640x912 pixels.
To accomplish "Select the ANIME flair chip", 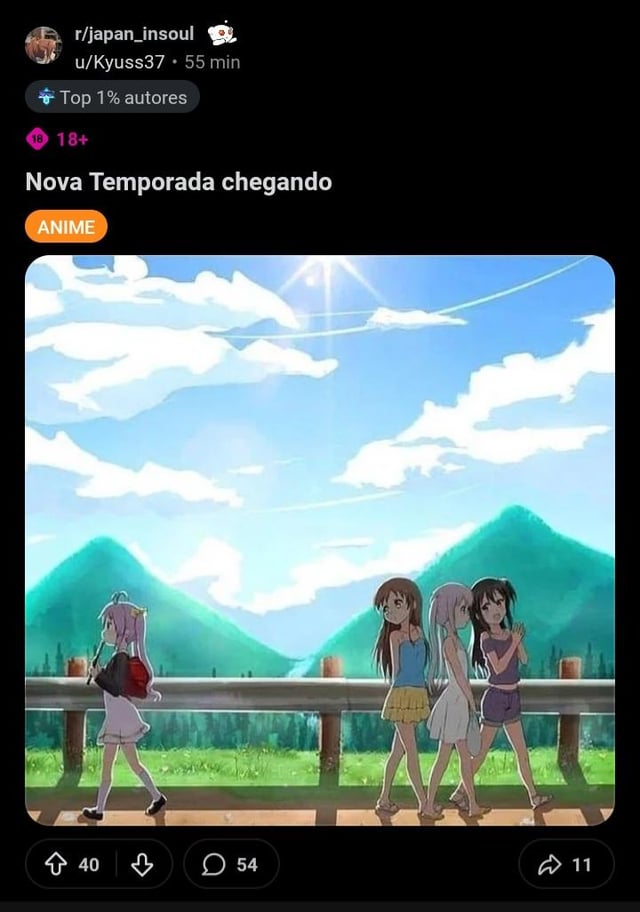I will (x=66, y=227).
